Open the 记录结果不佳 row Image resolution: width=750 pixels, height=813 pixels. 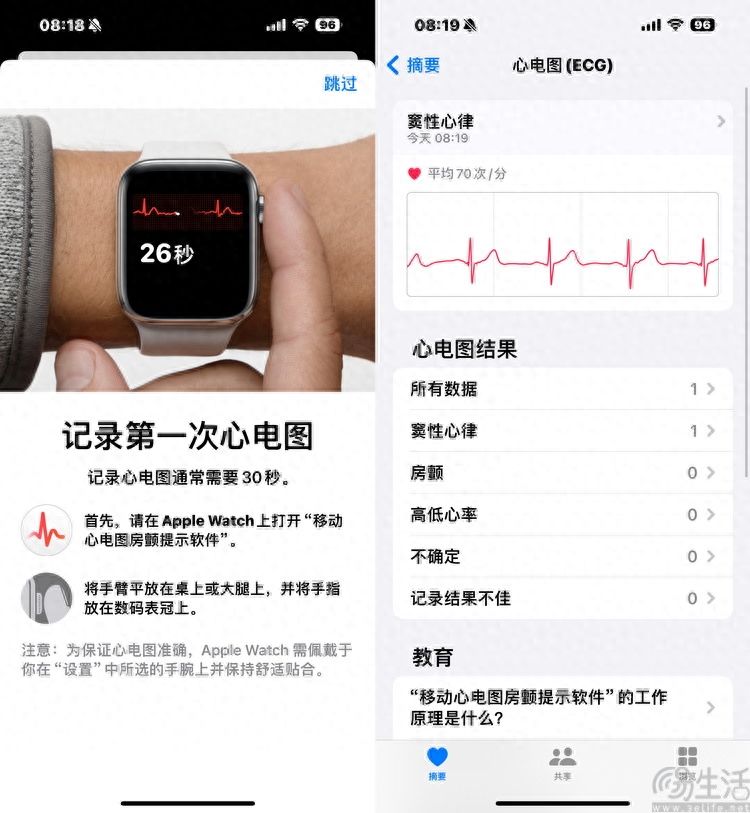[562, 599]
